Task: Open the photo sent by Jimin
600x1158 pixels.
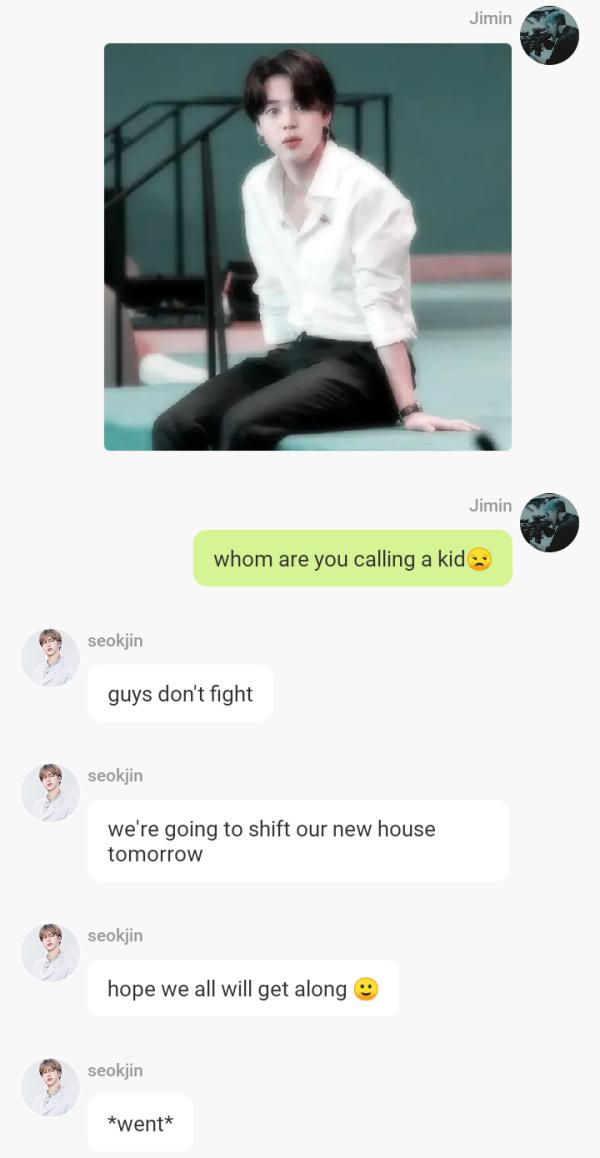Action: tap(308, 247)
